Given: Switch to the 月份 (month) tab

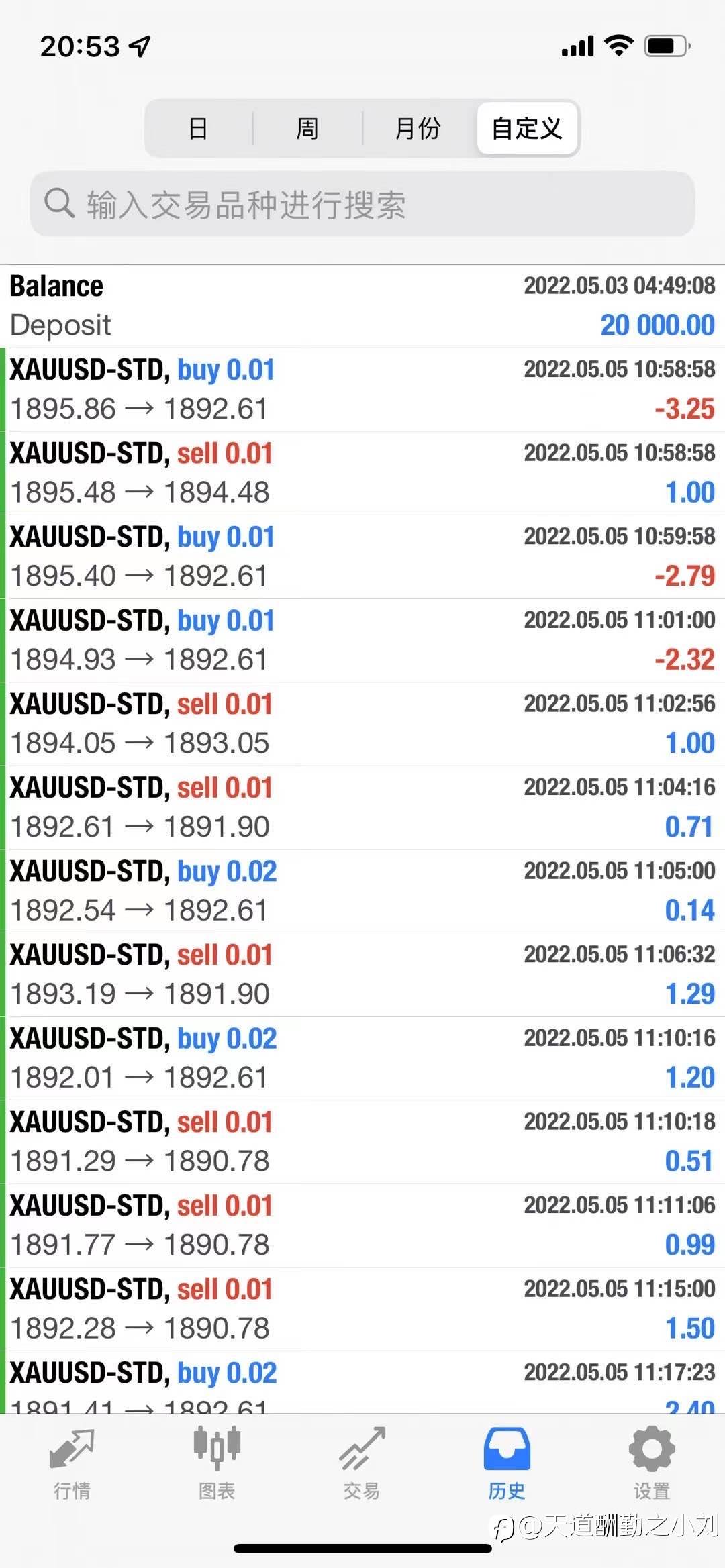Looking at the screenshot, I should tap(418, 128).
